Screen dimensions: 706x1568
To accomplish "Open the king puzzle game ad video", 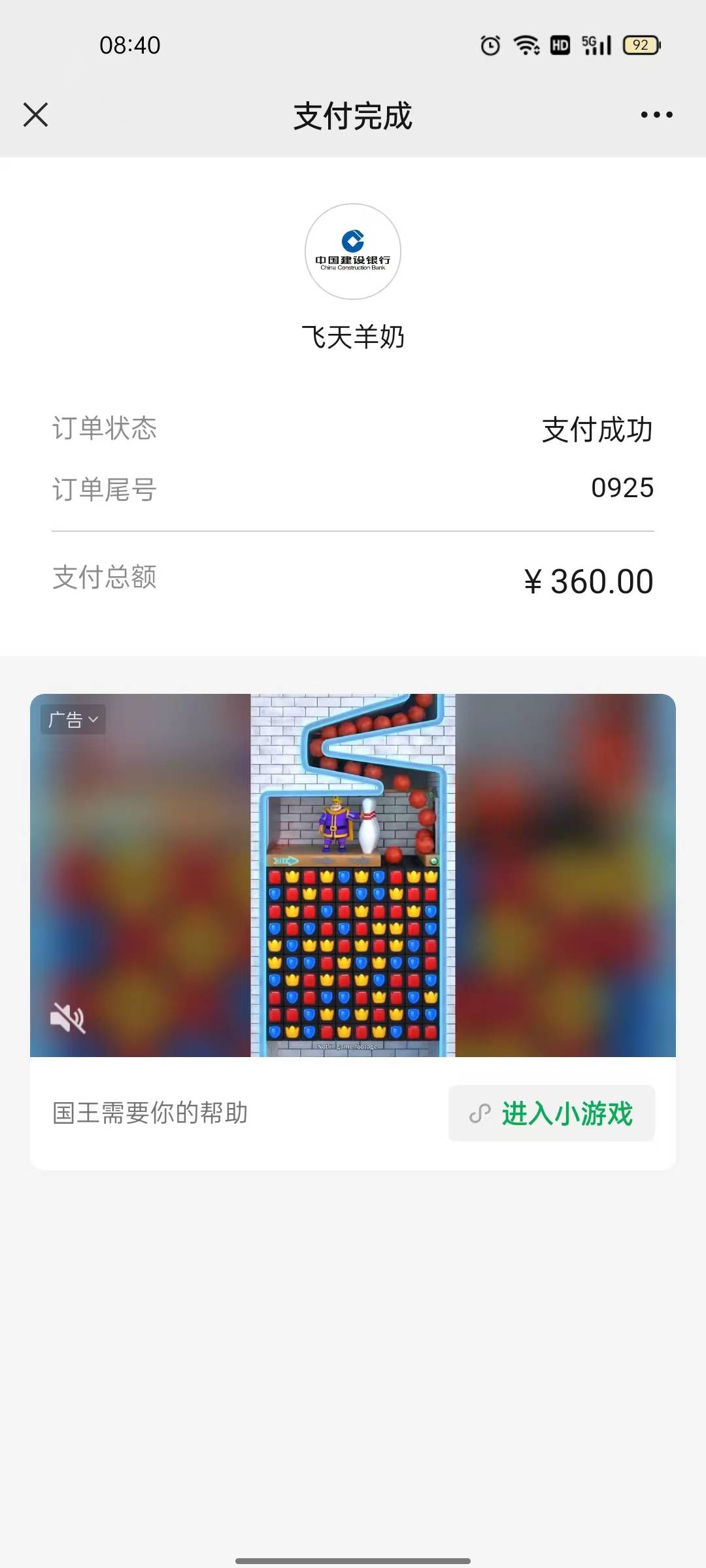I will [x=353, y=875].
